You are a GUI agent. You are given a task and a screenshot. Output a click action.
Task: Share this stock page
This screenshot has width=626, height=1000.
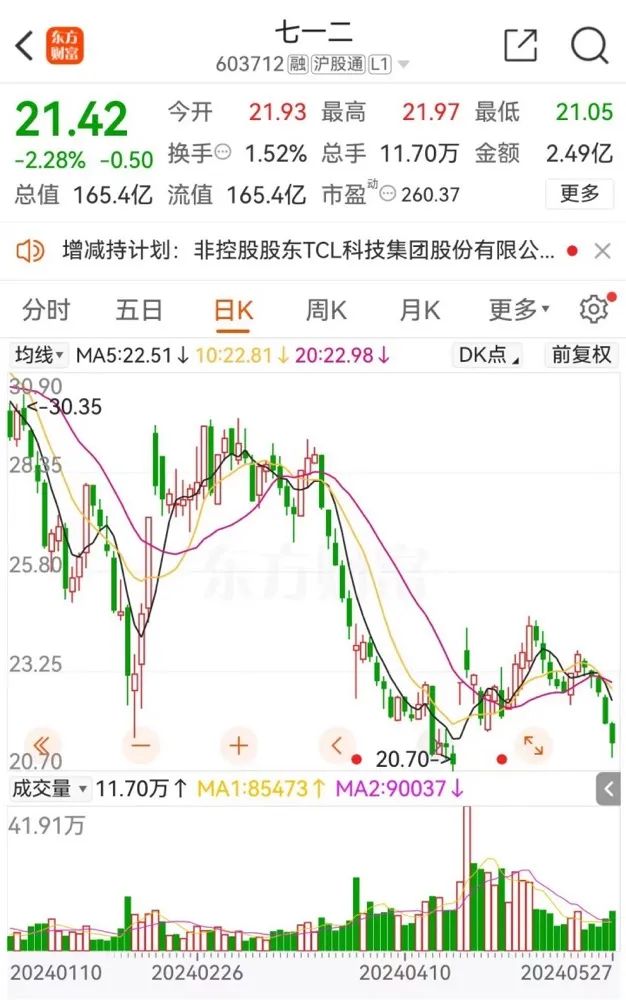pos(520,45)
